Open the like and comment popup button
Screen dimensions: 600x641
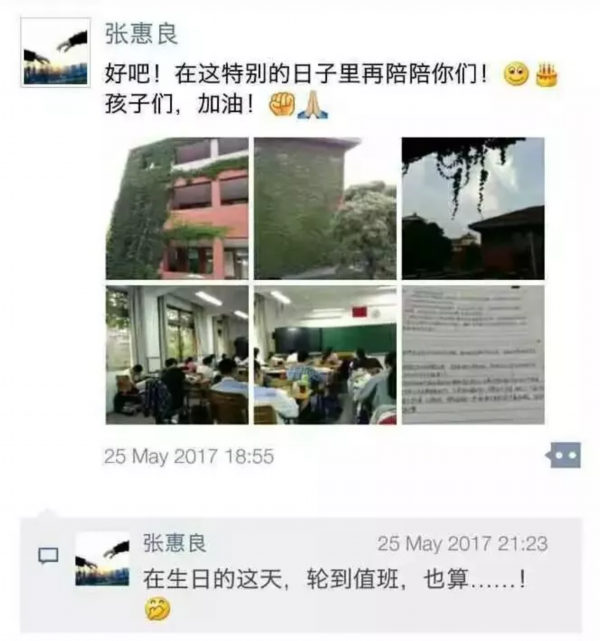(564, 456)
